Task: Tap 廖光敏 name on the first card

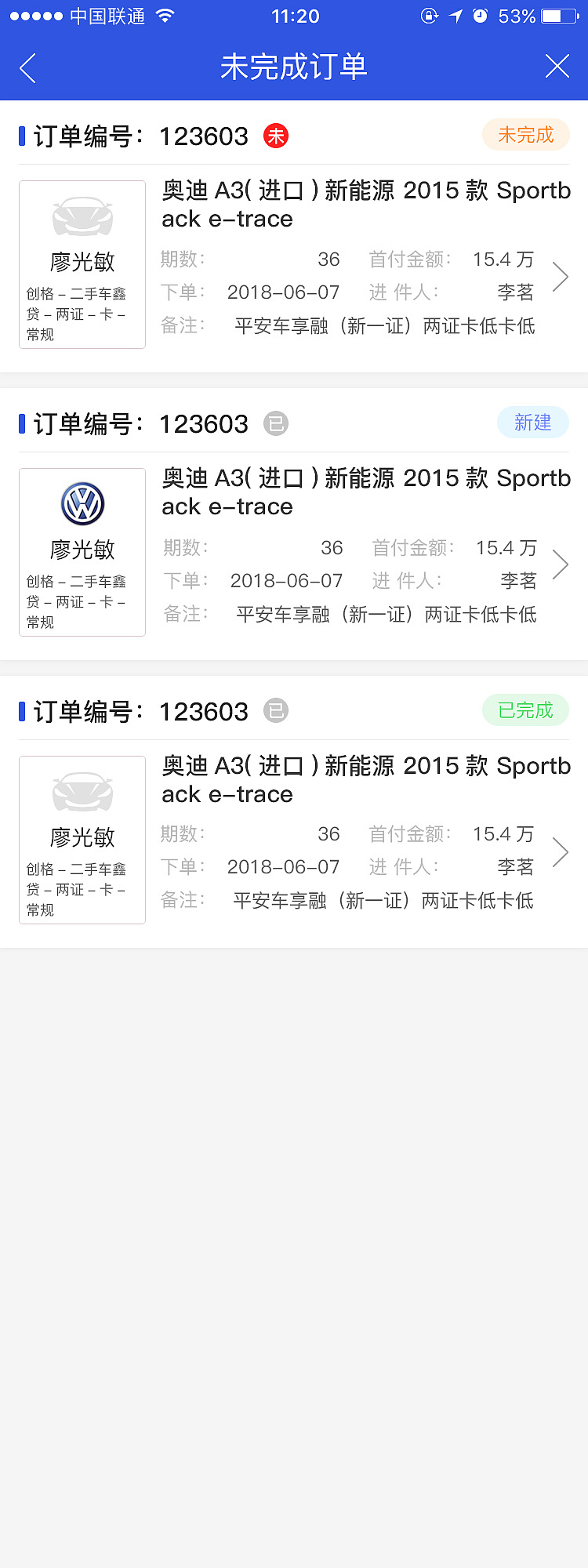Action: point(82,262)
